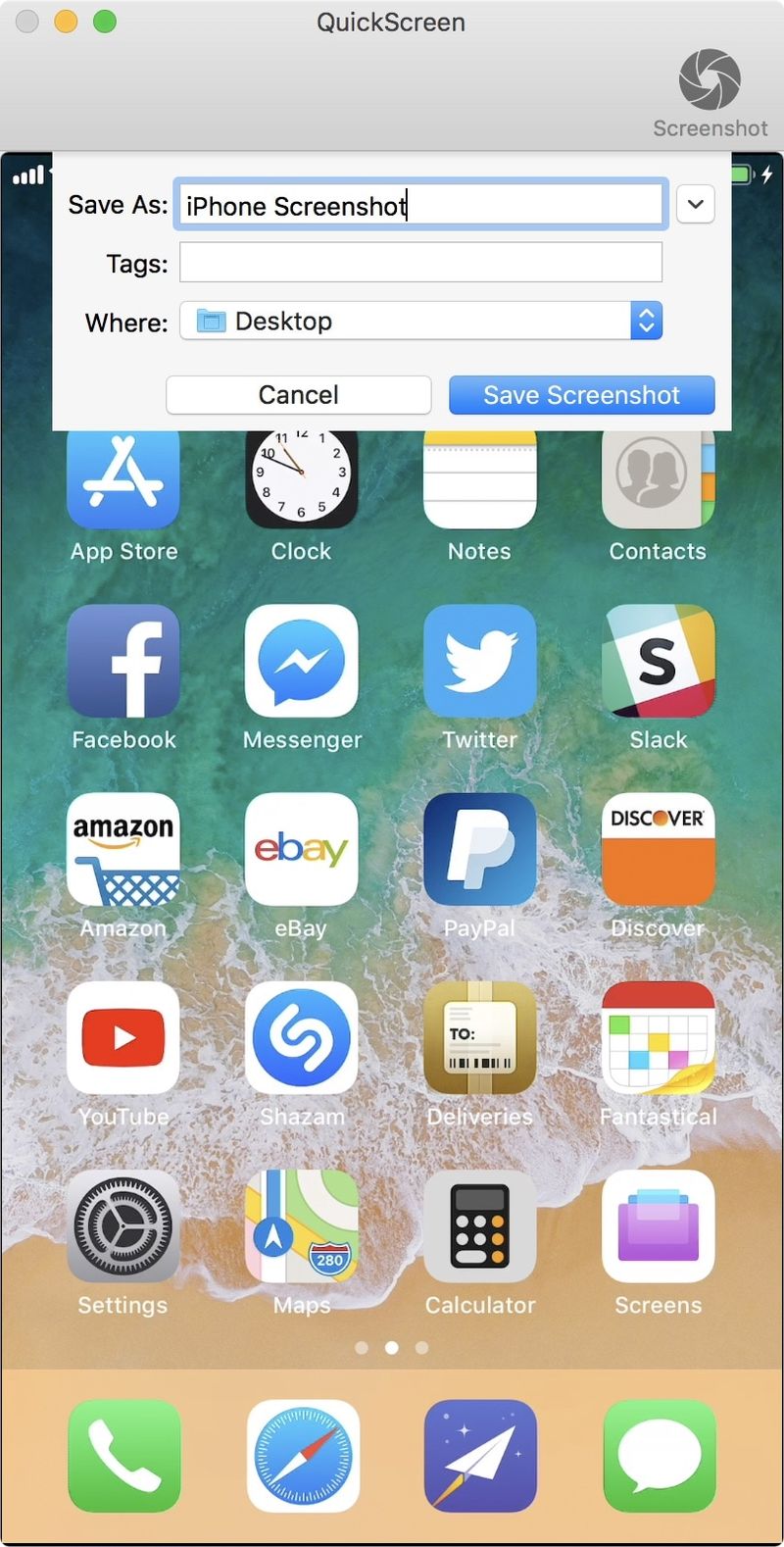Screen dimensions: 784x1547
Task: Click the Save As filename field
Action: pyautogui.click(x=421, y=205)
